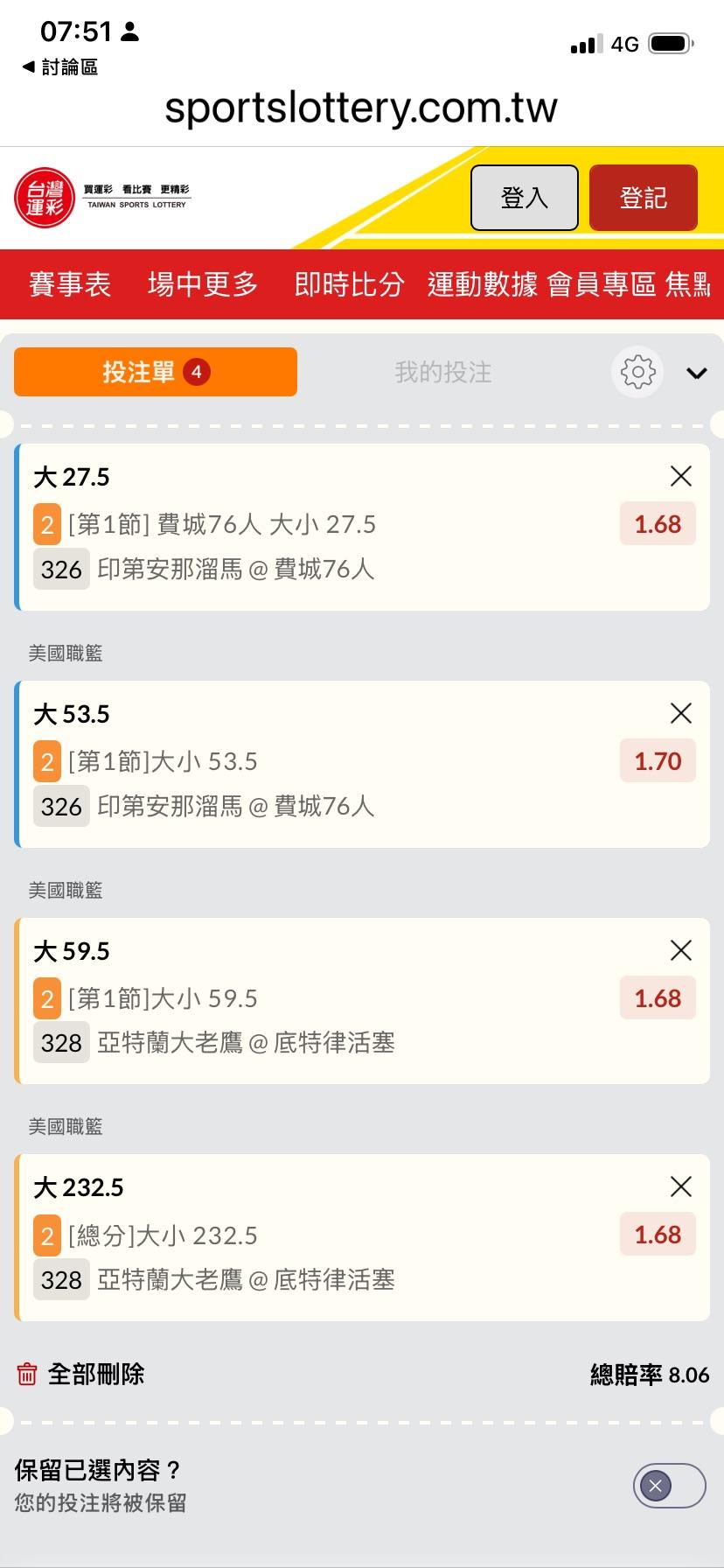Open 會員專區 member area
Image resolution: width=724 pixels, height=1568 pixels.
(602, 284)
